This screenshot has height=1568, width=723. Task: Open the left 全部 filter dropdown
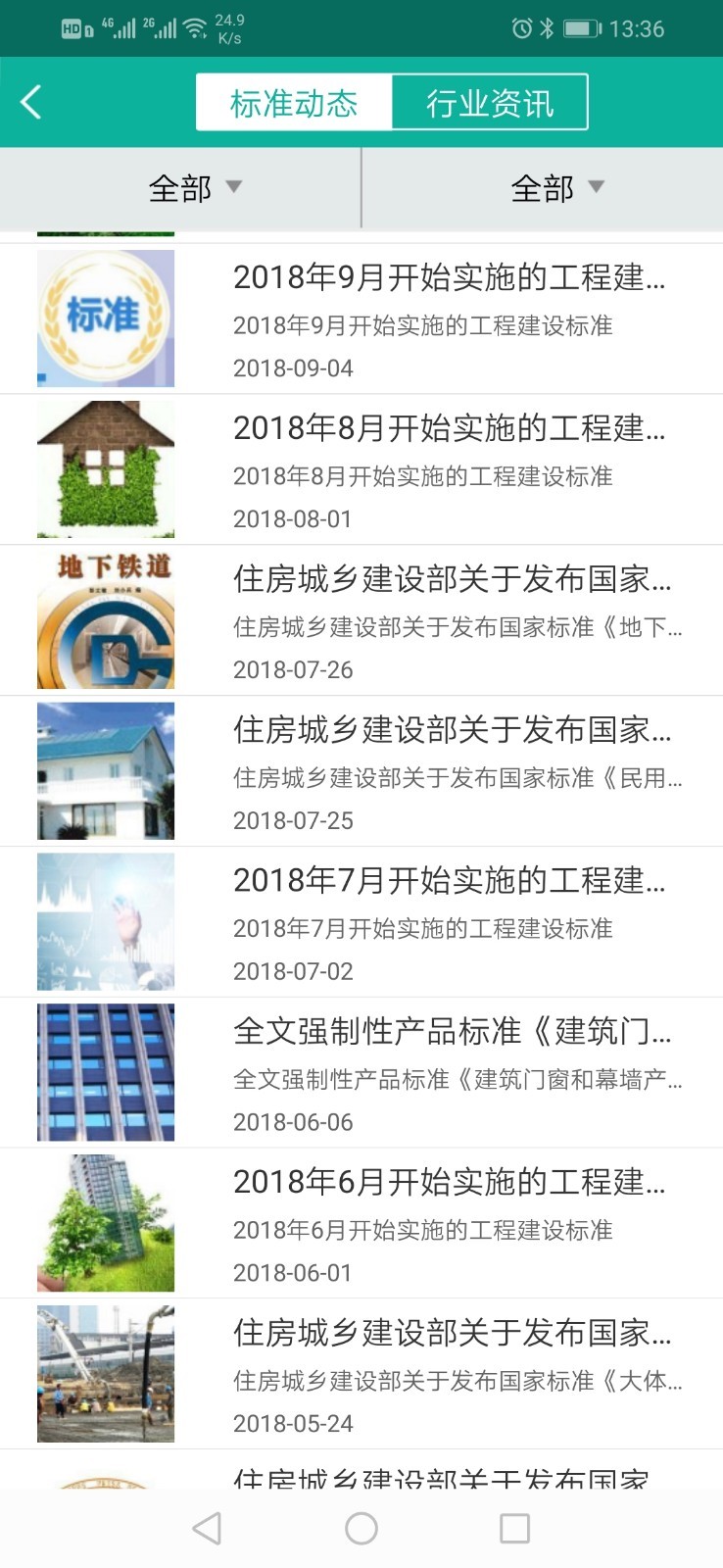pyautogui.click(x=180, y=188)
